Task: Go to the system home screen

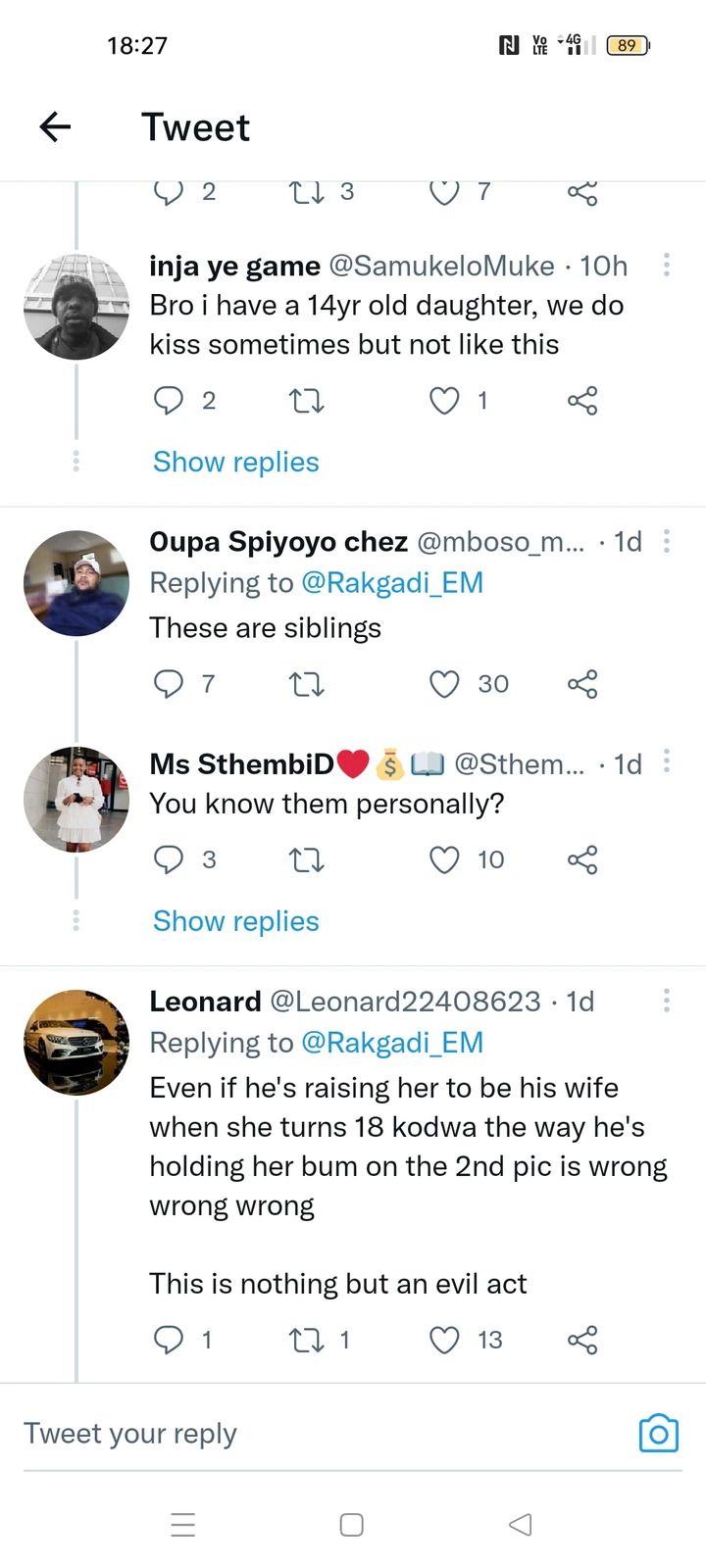Action: click(x=352, y=1525)
